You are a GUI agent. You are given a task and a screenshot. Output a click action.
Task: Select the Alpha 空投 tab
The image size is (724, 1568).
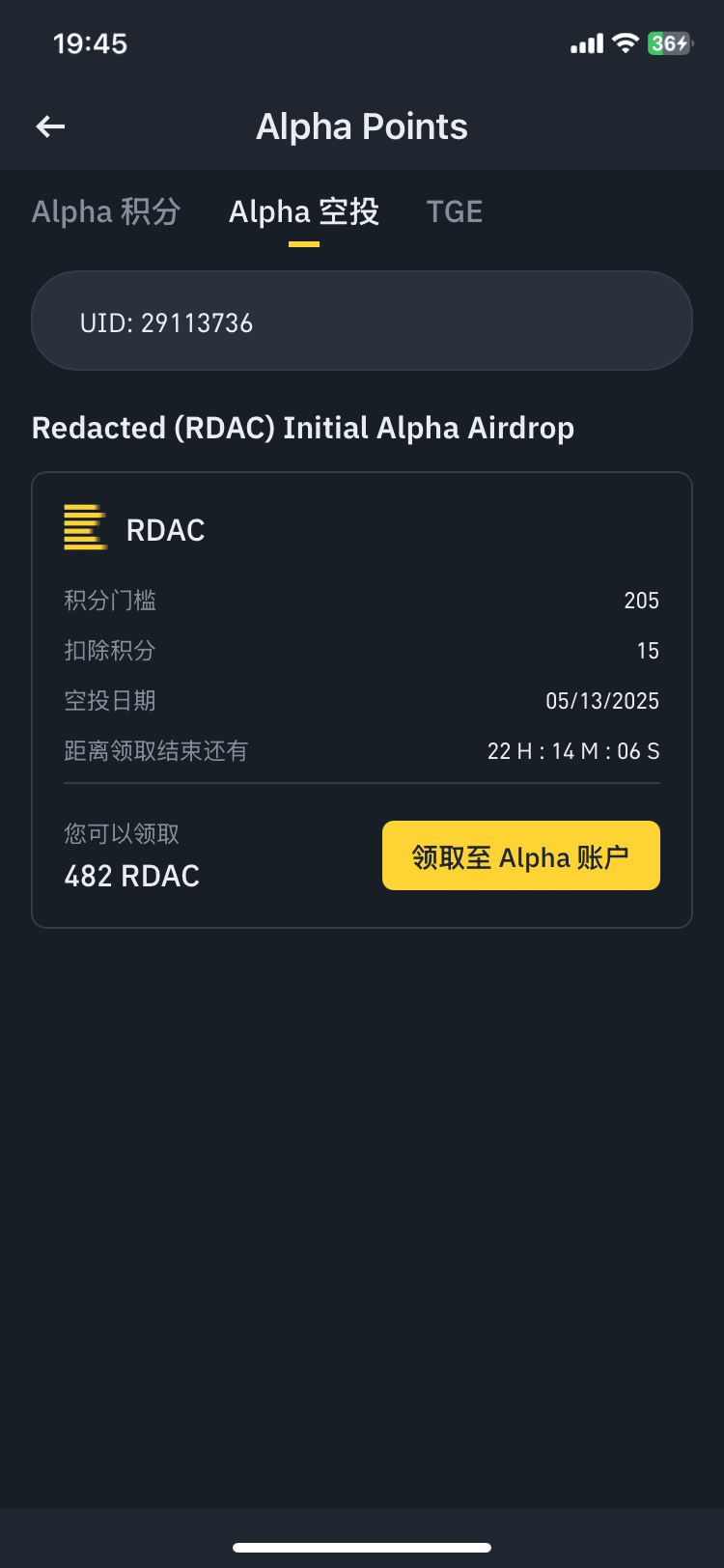point(304,211)
